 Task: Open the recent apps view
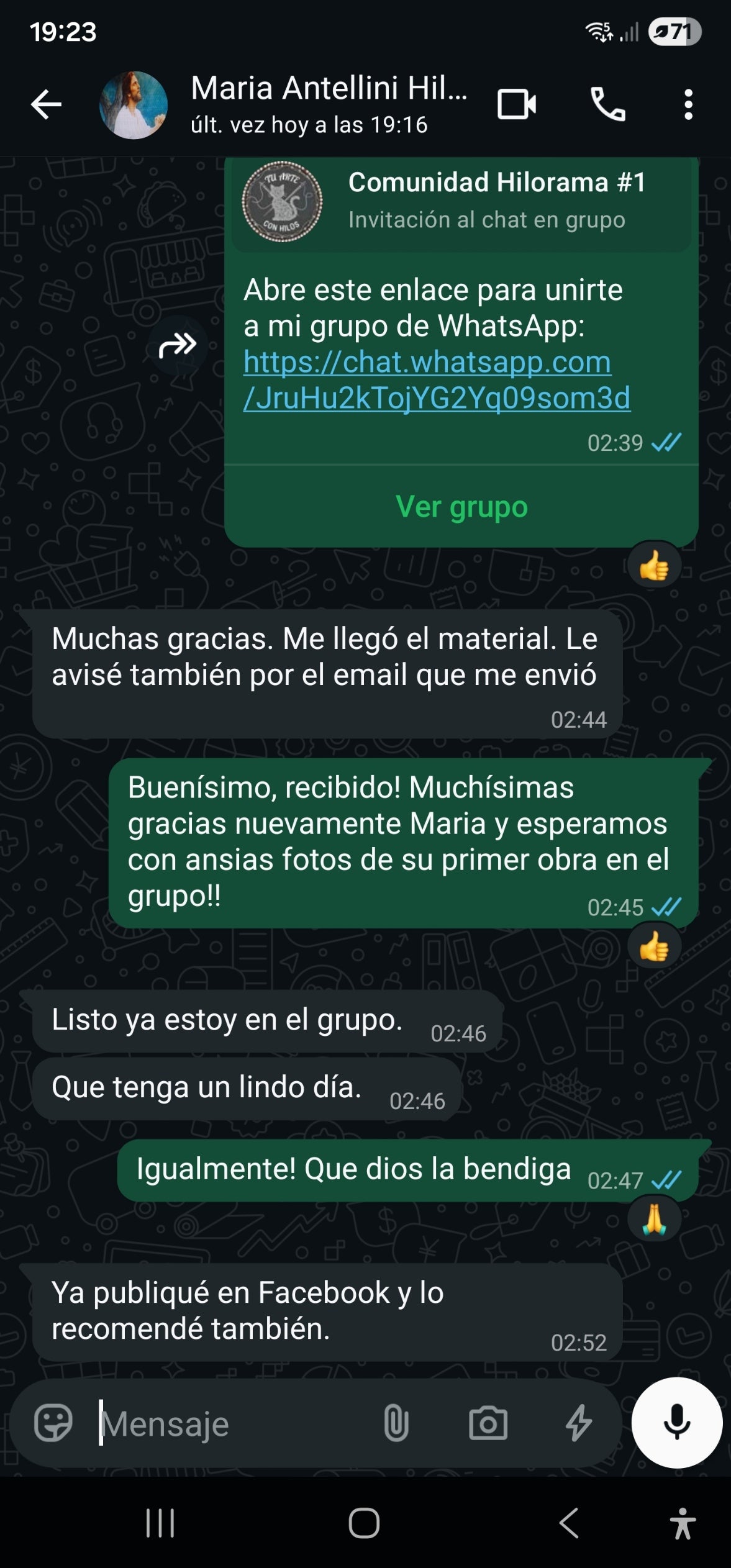tap(160, 1523)
